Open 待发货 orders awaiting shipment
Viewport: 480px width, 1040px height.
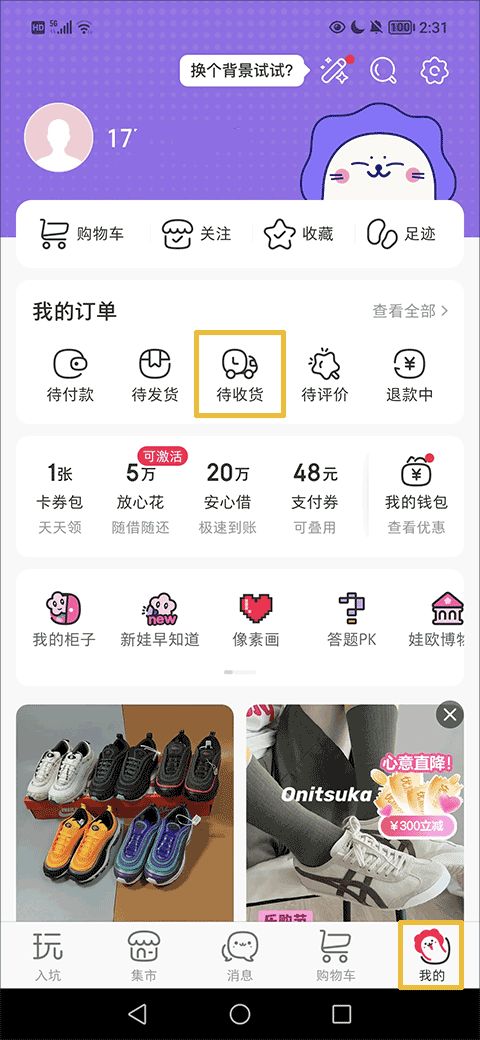click(155, 375)
